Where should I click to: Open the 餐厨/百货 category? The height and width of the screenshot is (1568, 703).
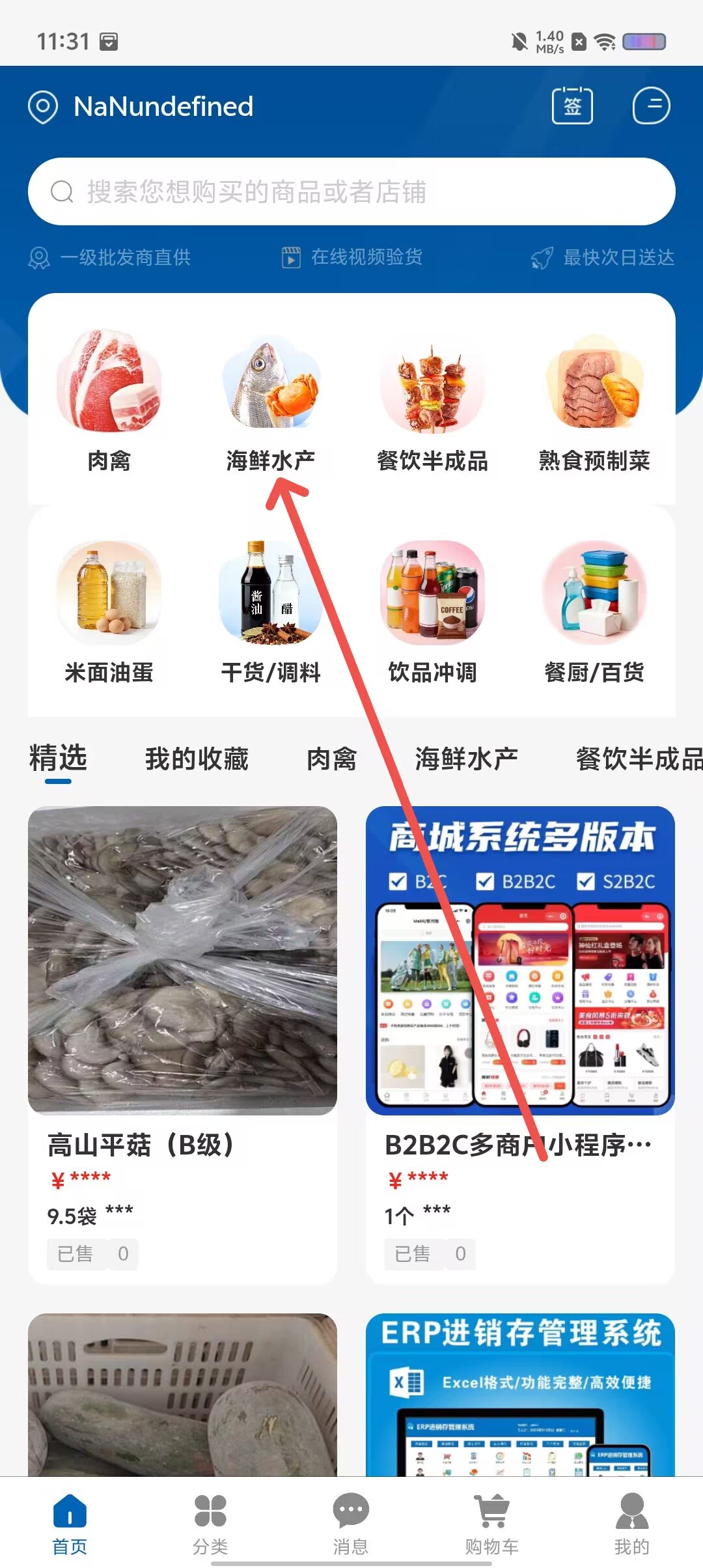pyautogui.click(x=594, y=612)
